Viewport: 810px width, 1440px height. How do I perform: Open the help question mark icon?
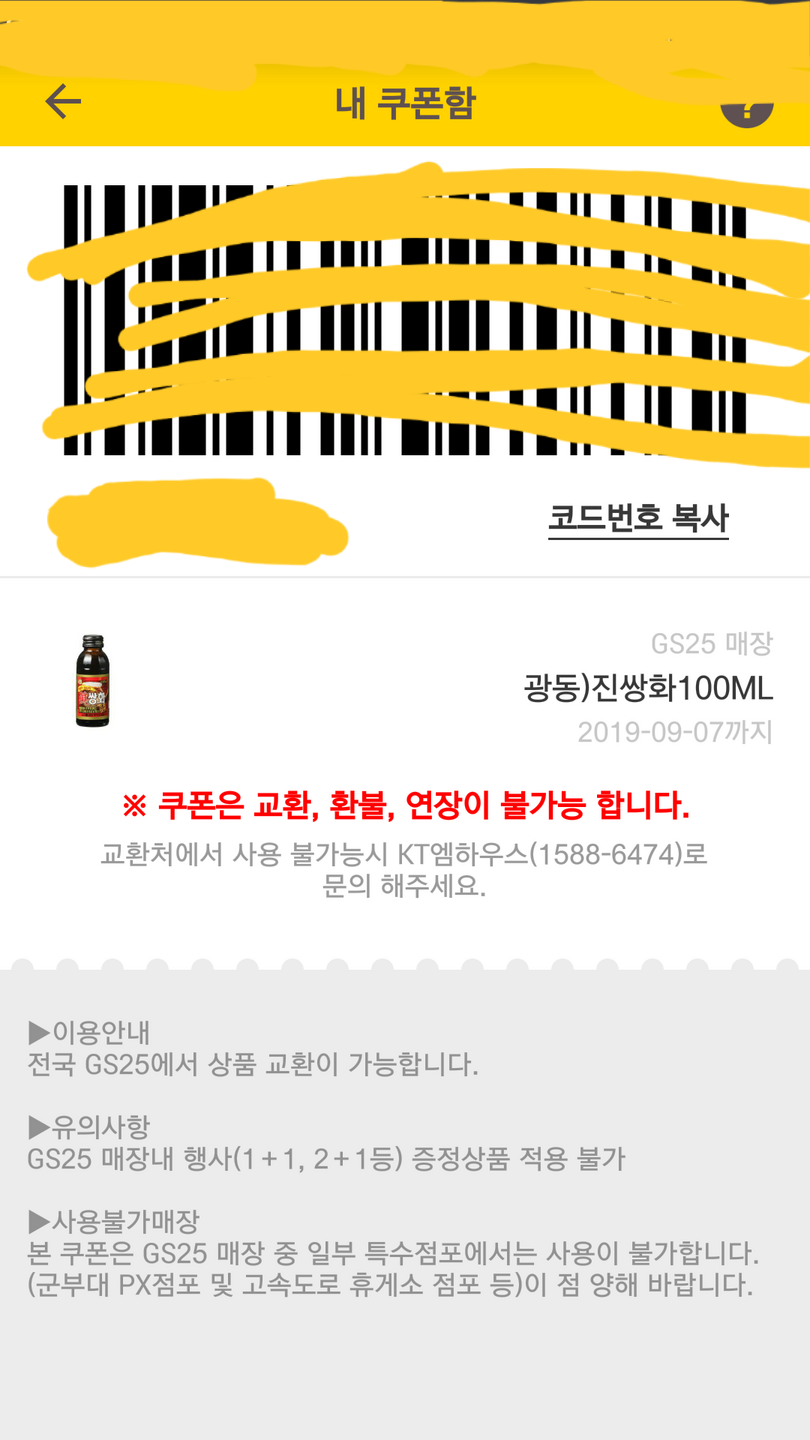pyautogui.click(x=746, y=107)
